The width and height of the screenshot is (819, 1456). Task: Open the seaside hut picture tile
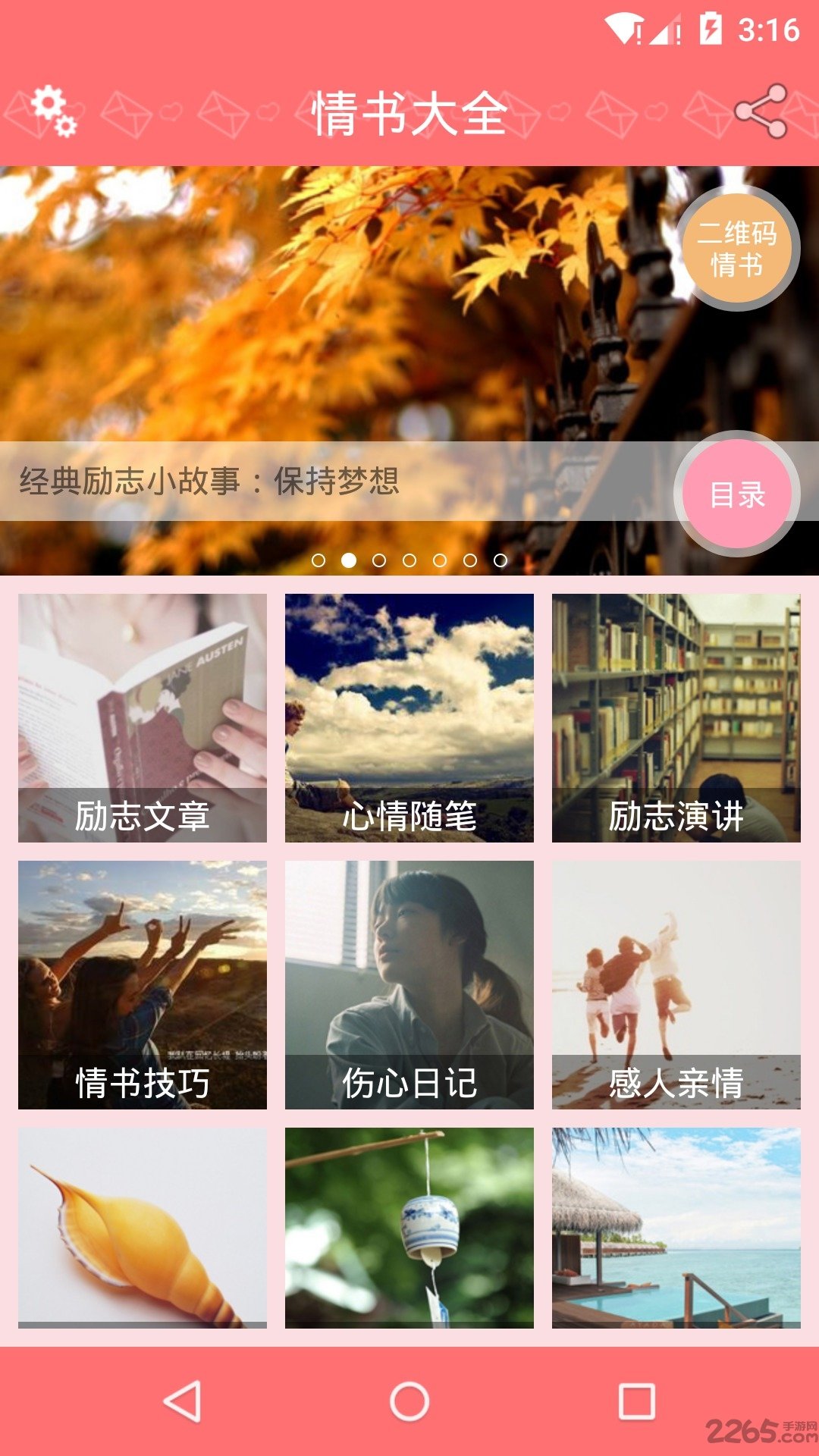[x=676, y=1227]
